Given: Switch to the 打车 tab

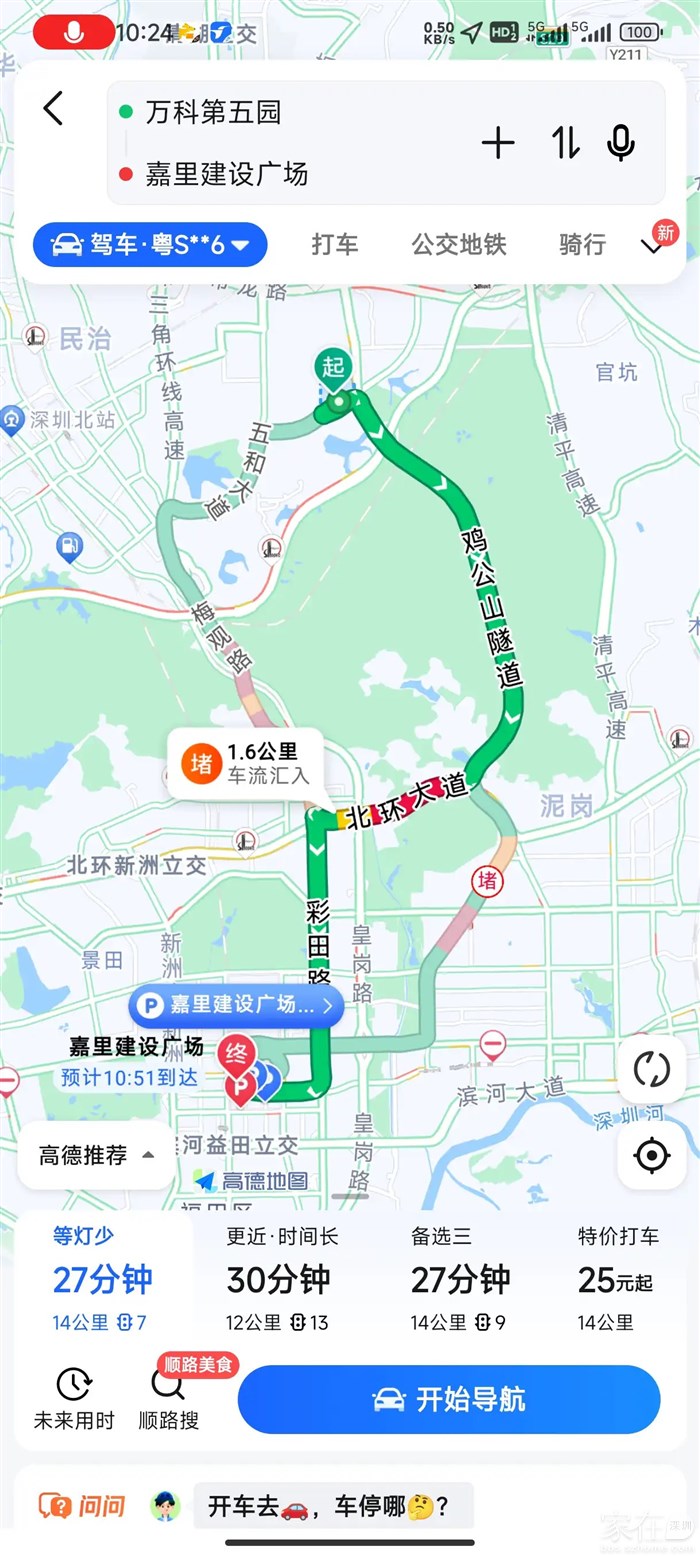Looking at the screenshot, I should coord(334,244).
